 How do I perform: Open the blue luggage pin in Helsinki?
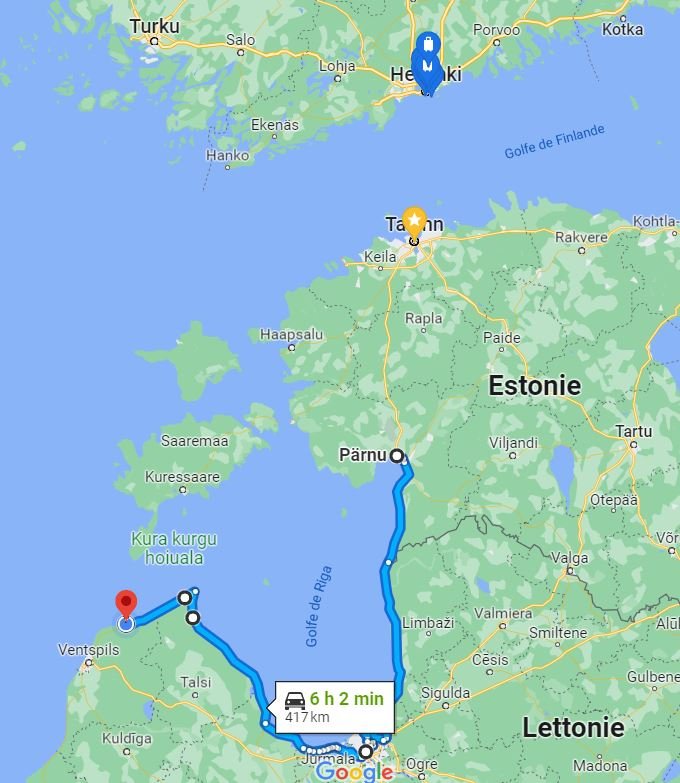(428, 46)
